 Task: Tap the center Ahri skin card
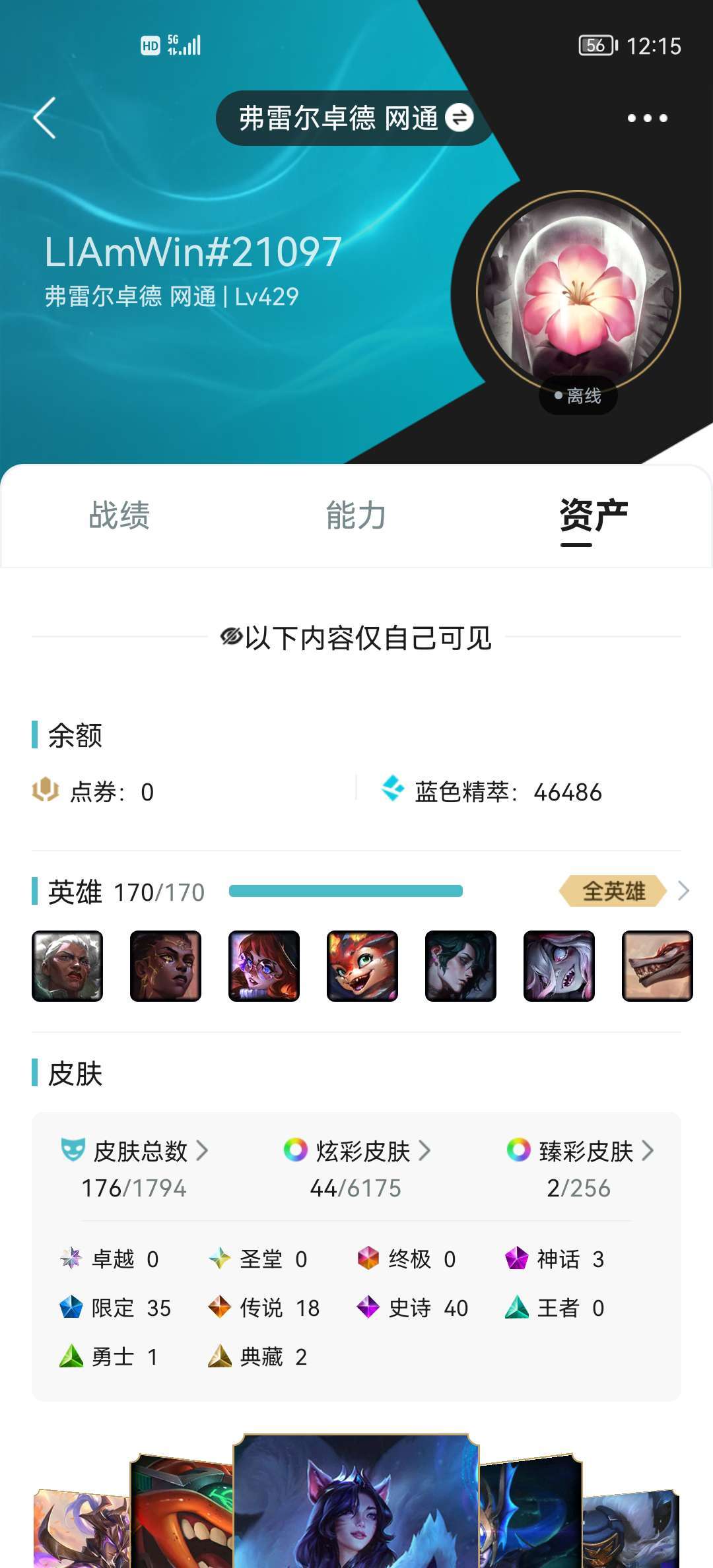tap(356, 1501)
